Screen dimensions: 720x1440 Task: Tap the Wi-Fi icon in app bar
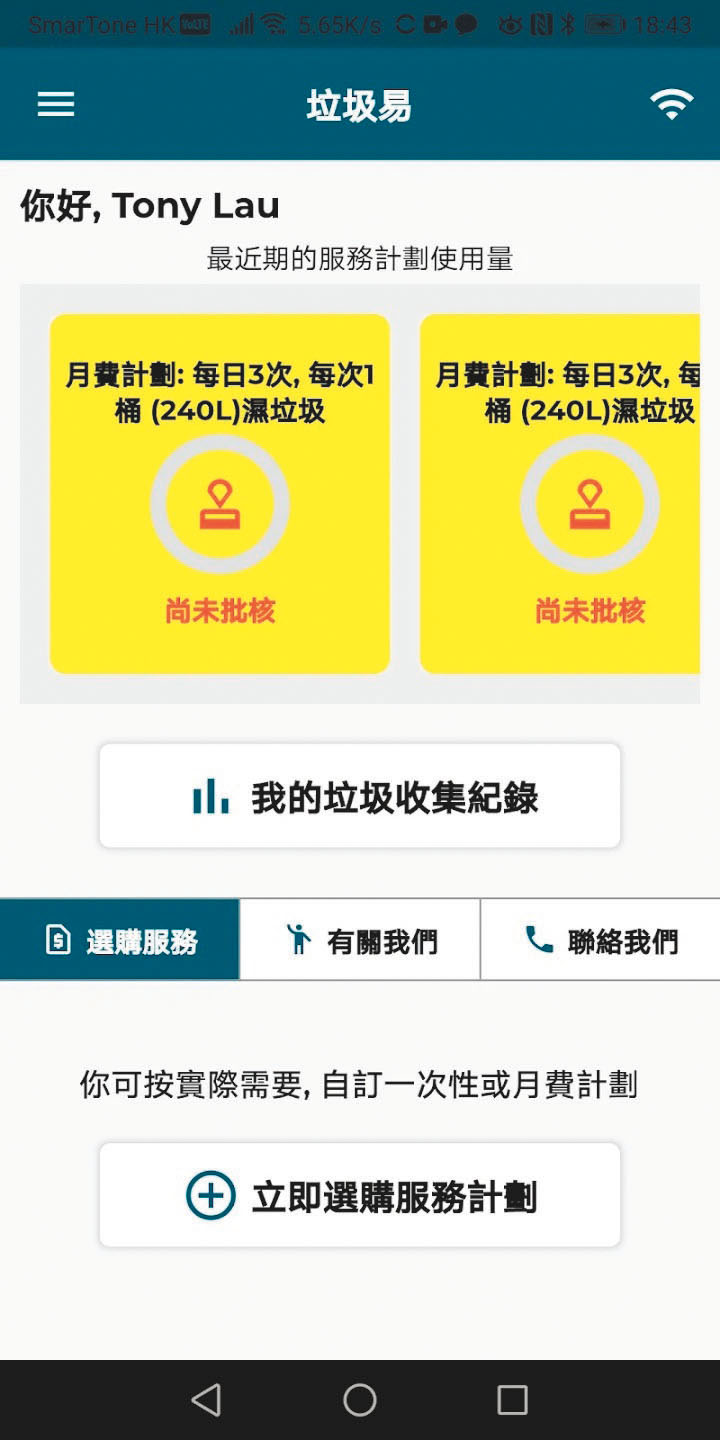[x=671, y=104]
